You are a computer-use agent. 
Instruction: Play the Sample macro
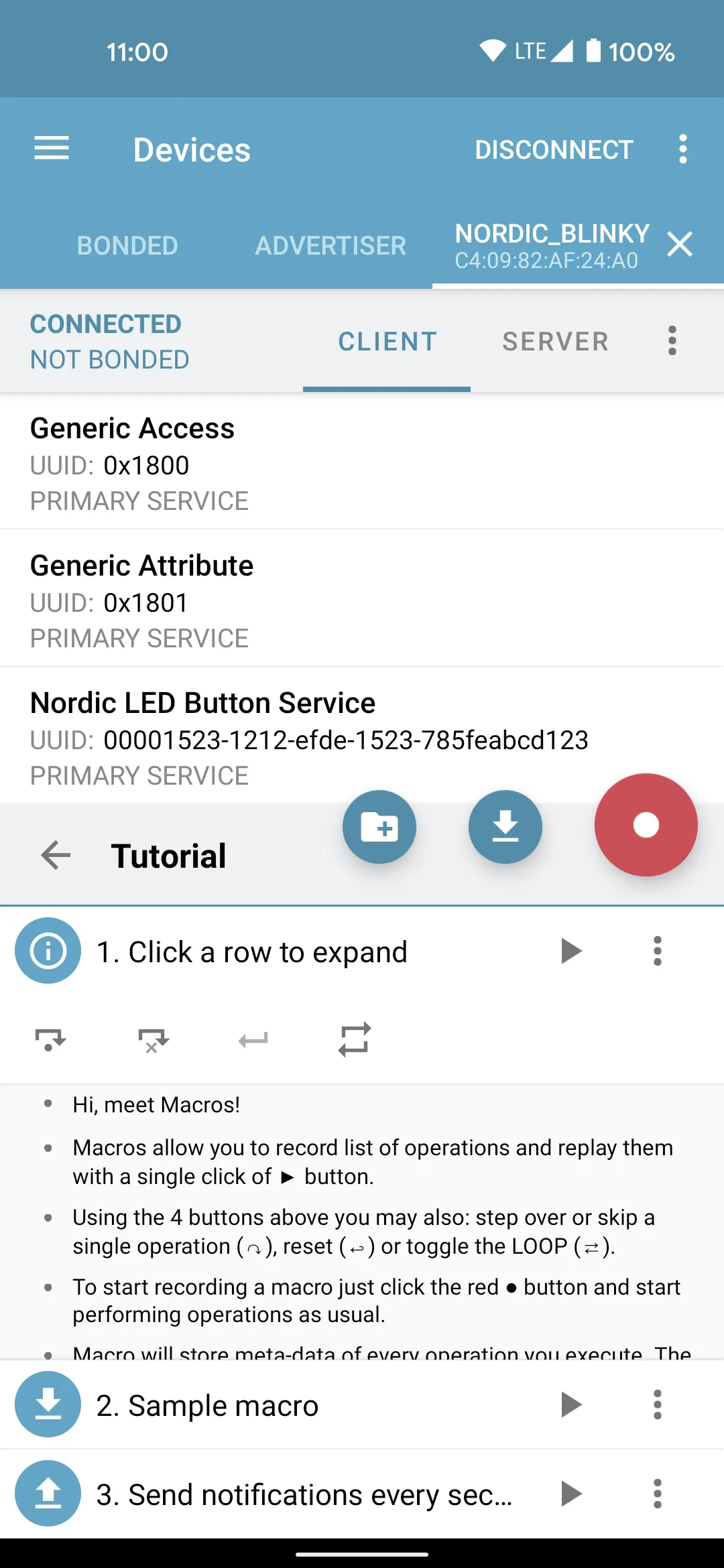pyautogui.click(x=571, y=1404)
